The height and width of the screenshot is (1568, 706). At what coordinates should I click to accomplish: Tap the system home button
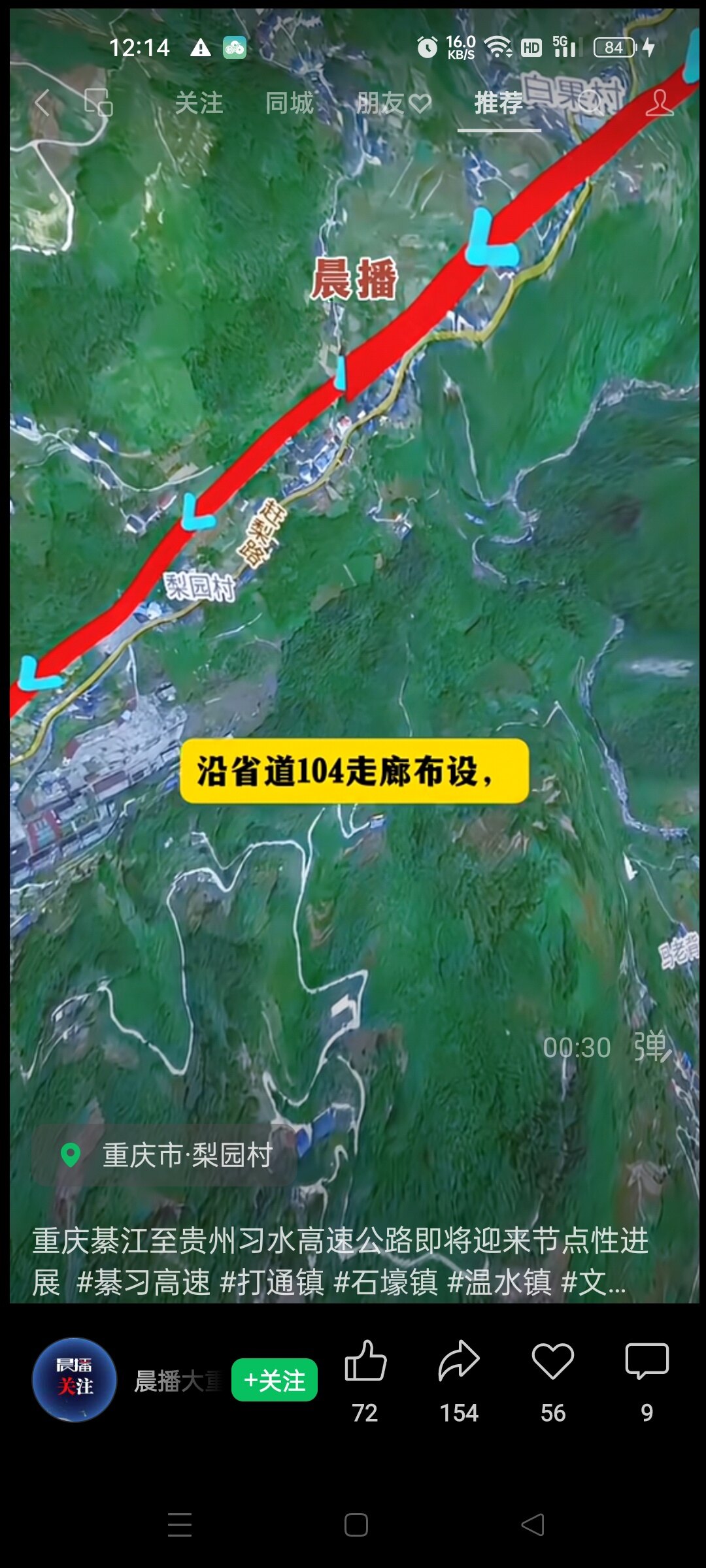pyautogui.click(x=356, y=1525)
